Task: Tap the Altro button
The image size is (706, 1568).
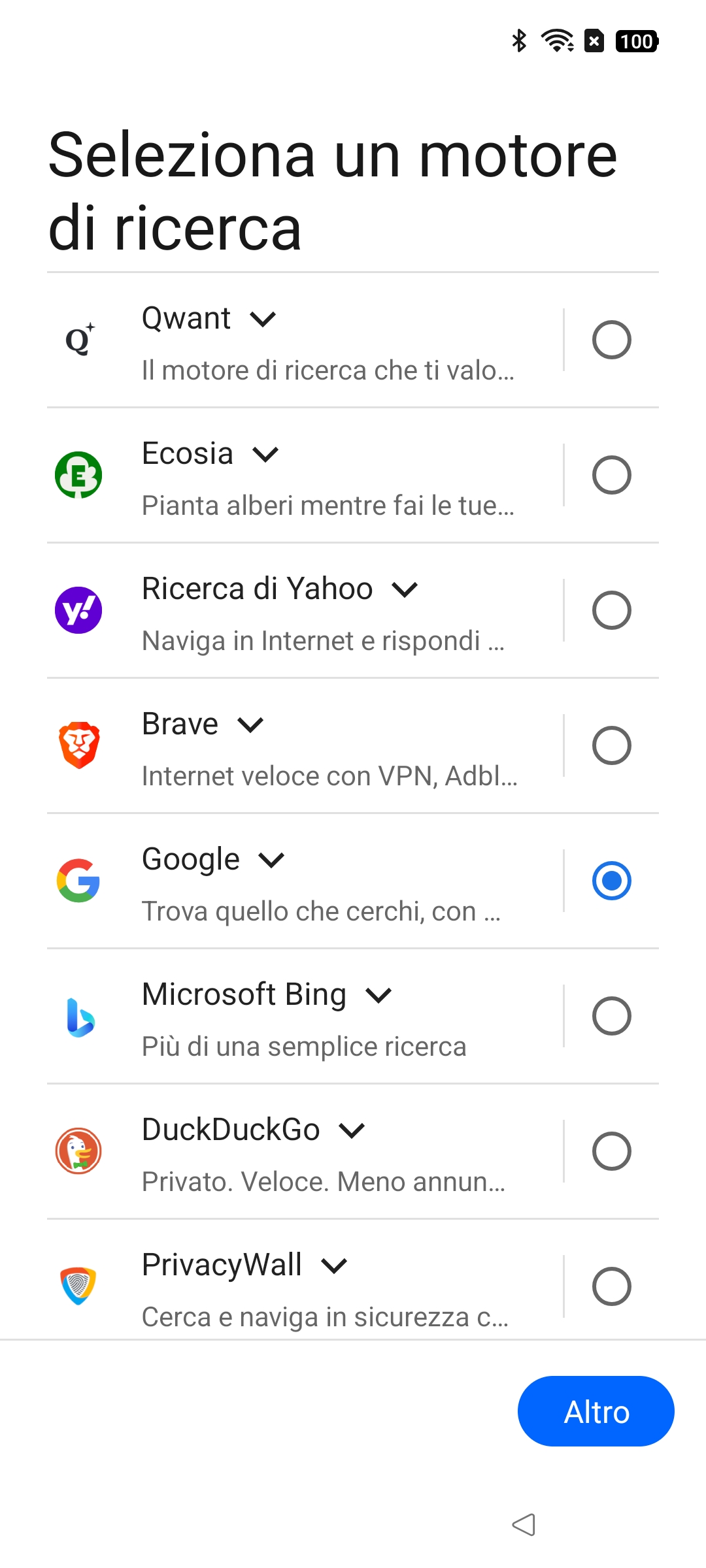Action: (x=596, y=1411)
